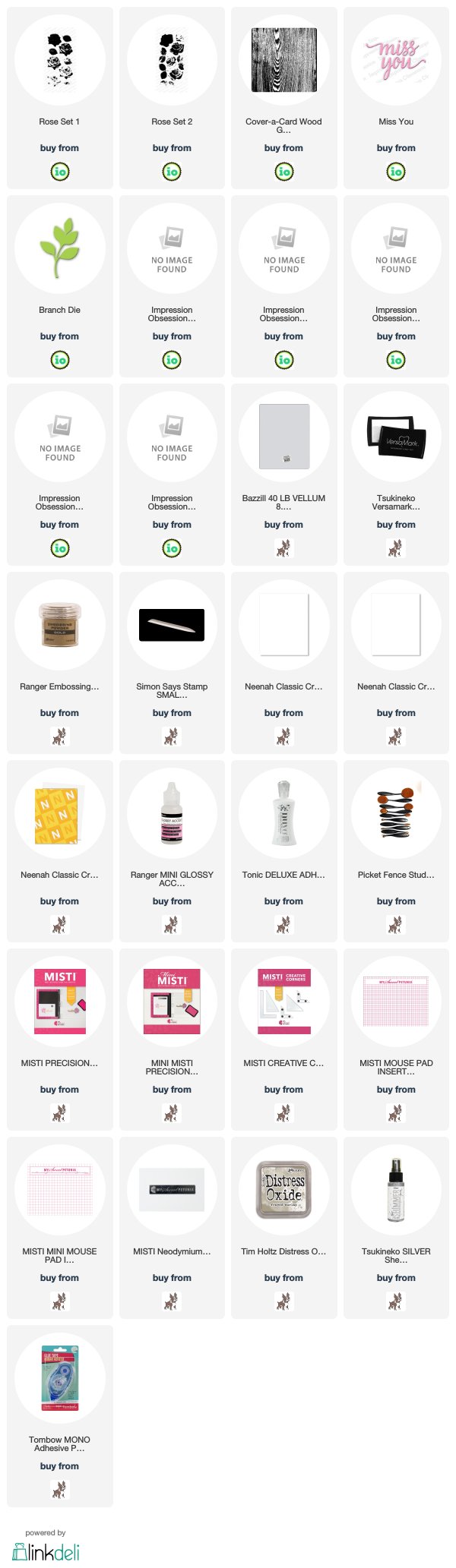View the Tombow Mono Adhesive product
Image resolution: width=456 pixels, height=1568 pixels.
(x=59, y=1377)
